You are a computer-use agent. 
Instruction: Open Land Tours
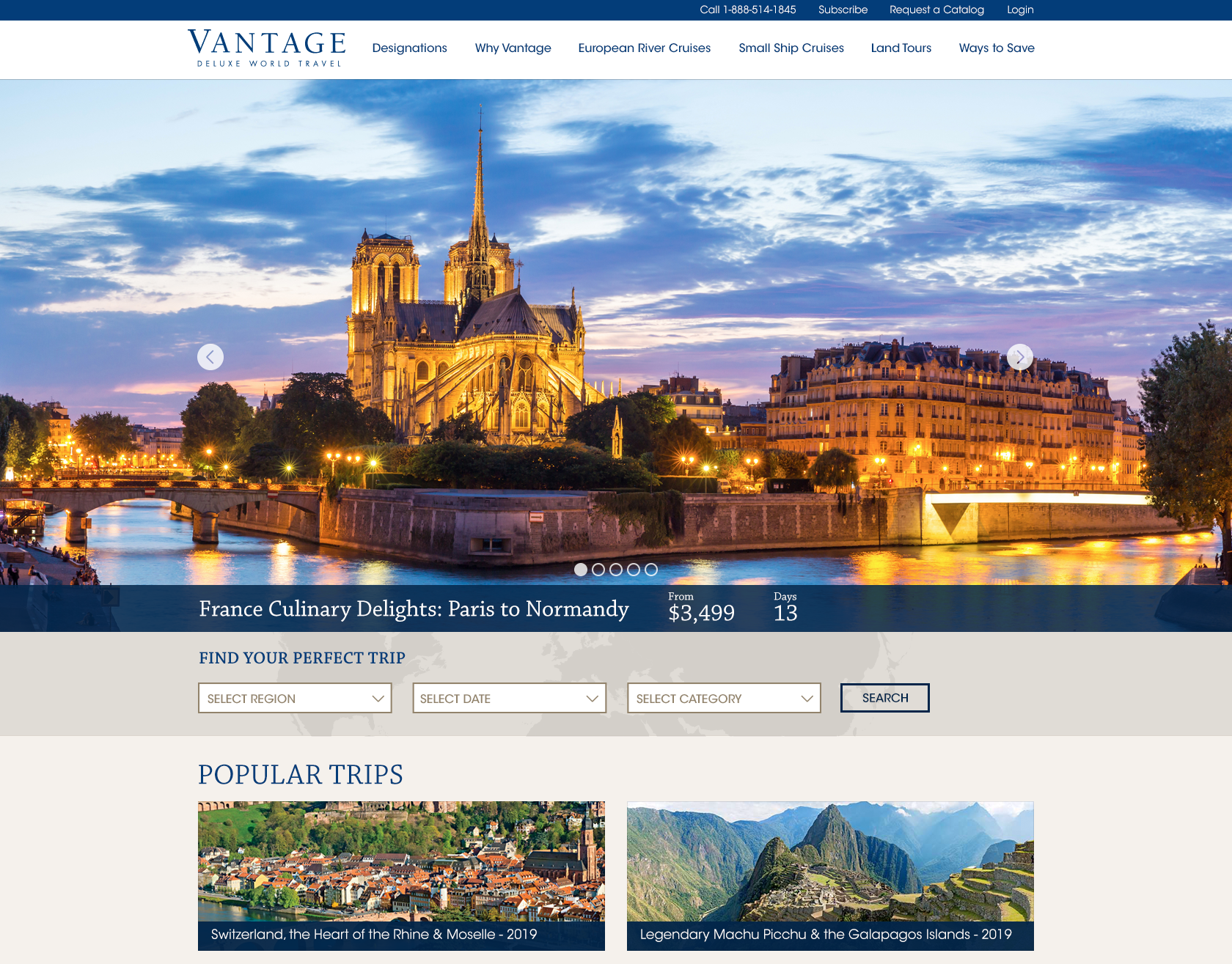pyautogui.click(x=901, y=48)
